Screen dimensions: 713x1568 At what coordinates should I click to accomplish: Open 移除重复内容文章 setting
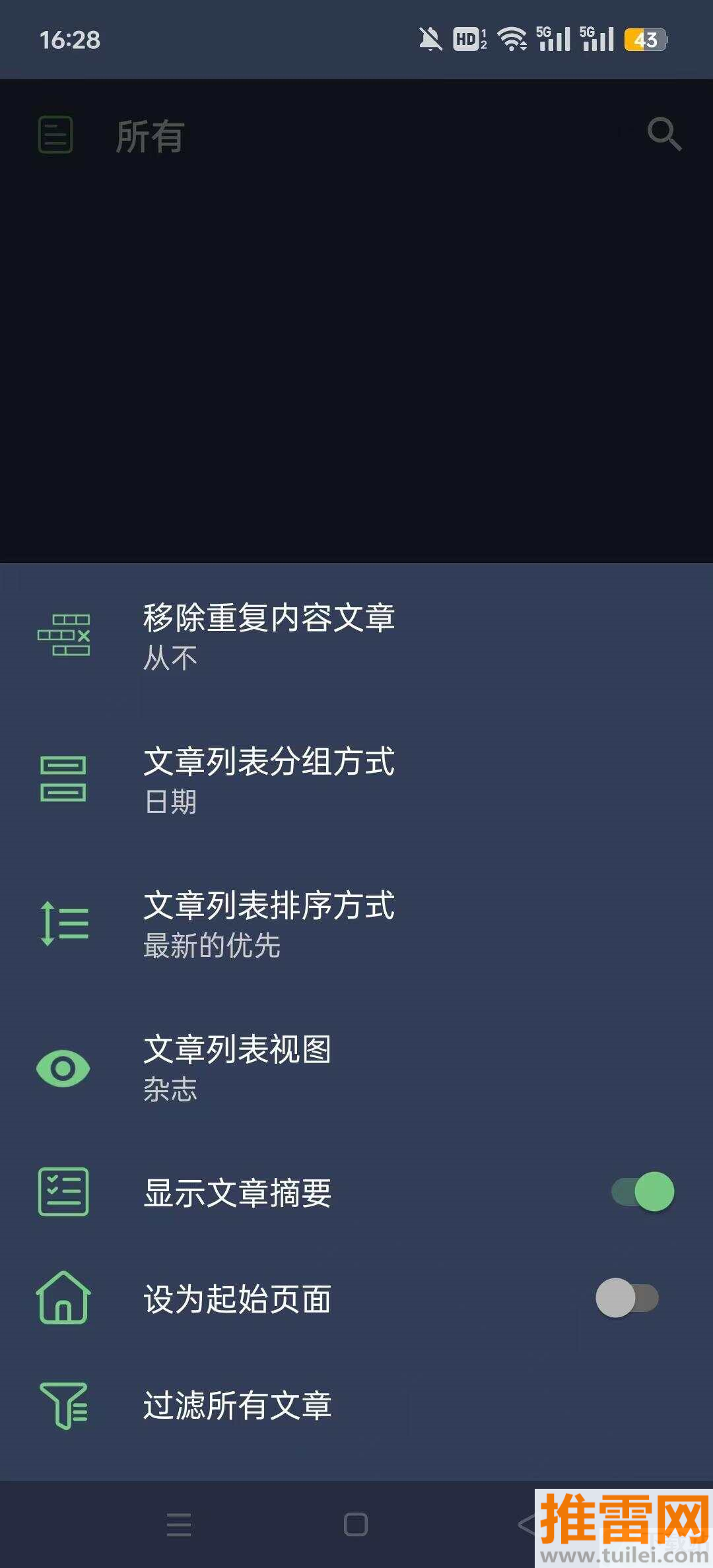point(269,636)
